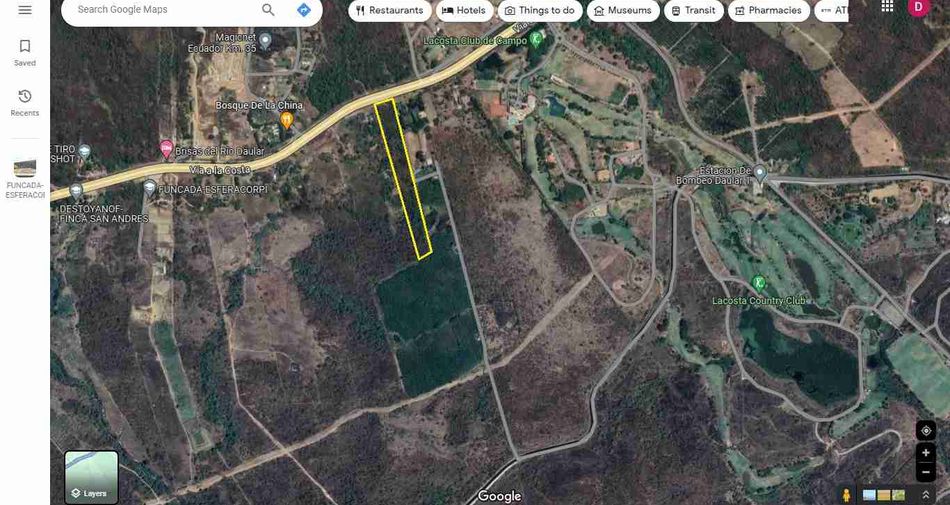Show Pharmacies on the map
Viewport: 950px width, 505px height.
(769, 10)
